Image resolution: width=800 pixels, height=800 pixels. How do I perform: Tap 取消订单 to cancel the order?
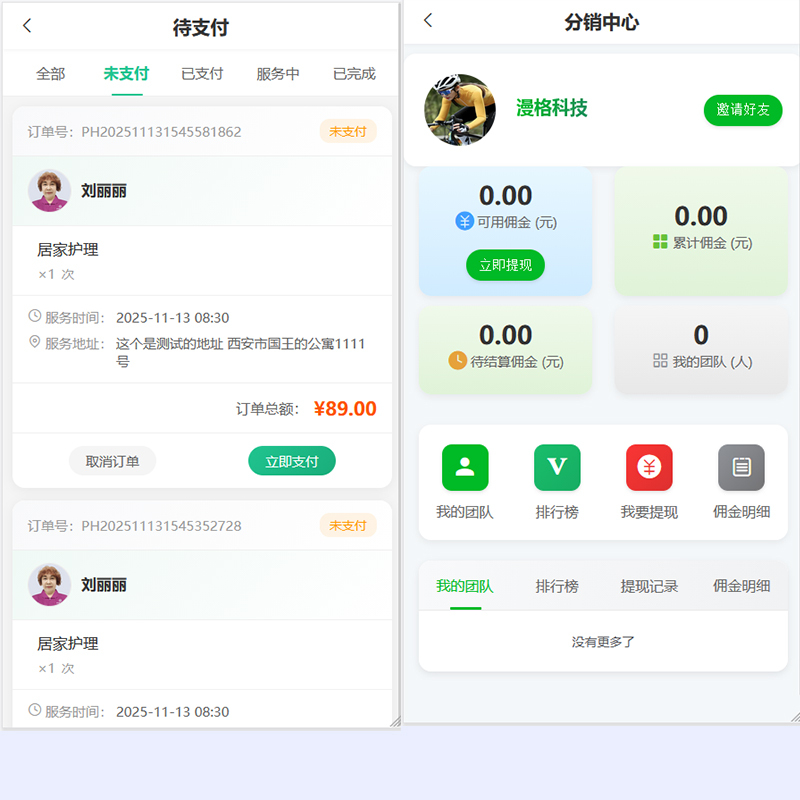click(112, 461)
